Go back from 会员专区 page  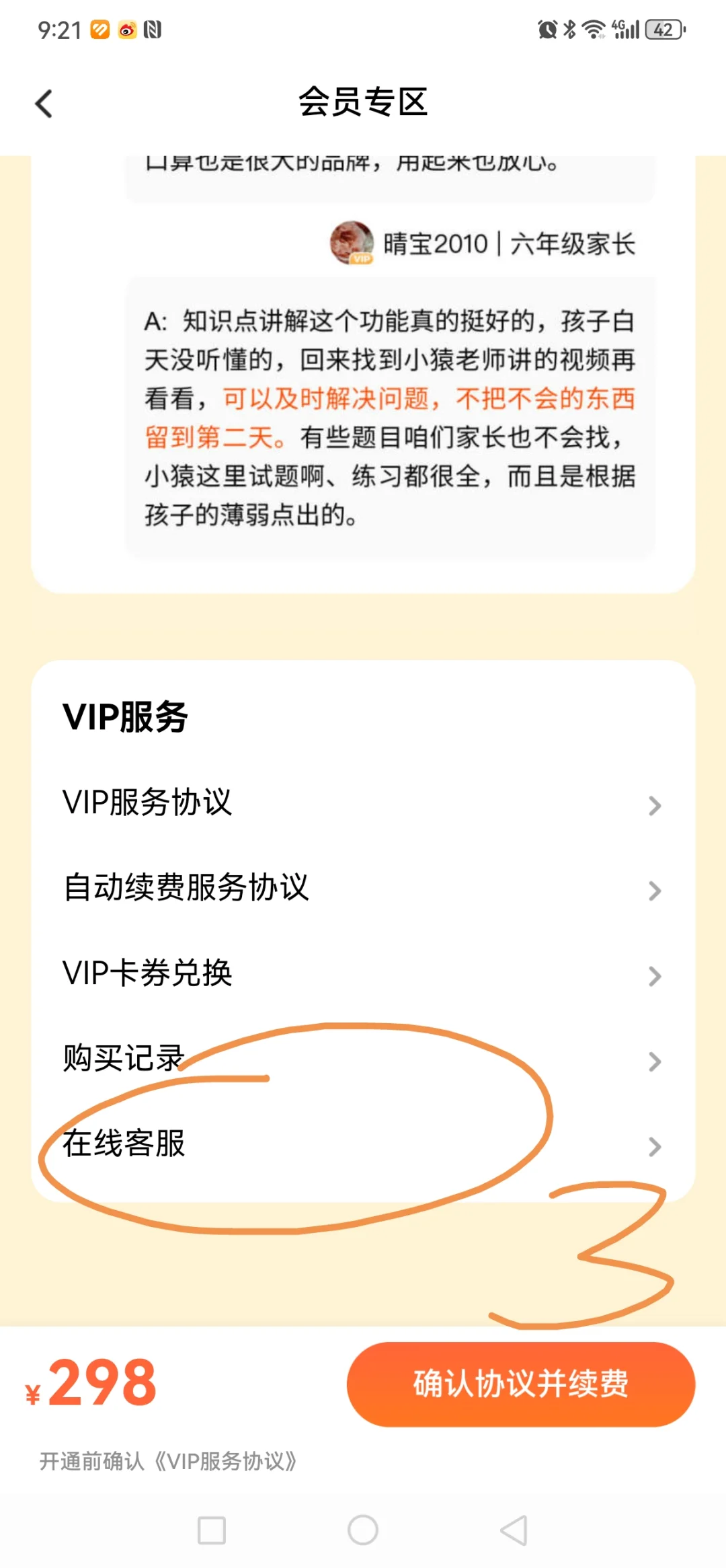(x=44, y=104)
